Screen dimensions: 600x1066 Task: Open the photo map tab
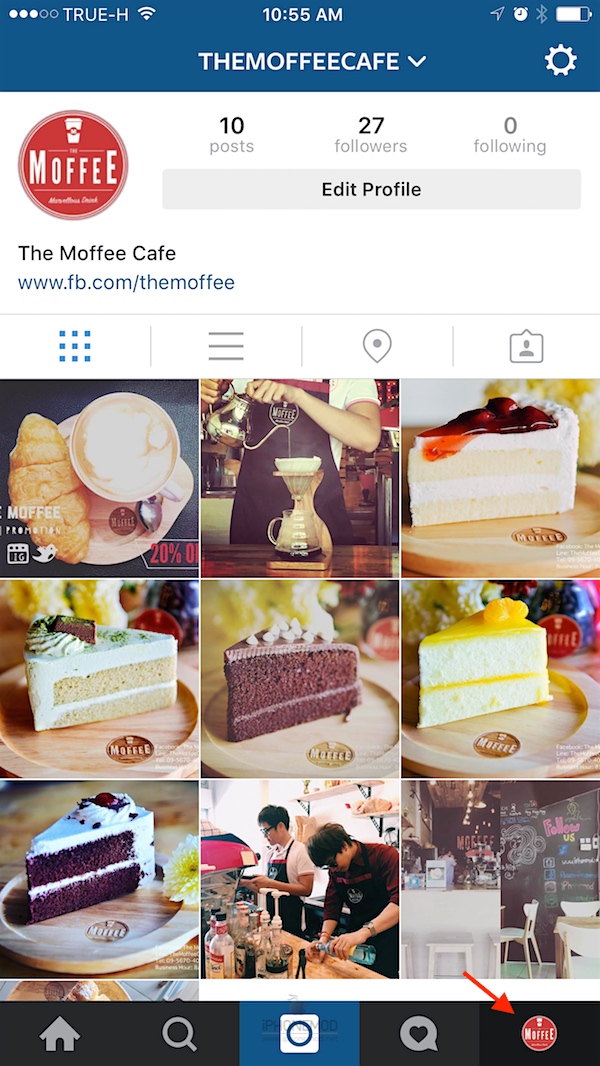[376, 347]
